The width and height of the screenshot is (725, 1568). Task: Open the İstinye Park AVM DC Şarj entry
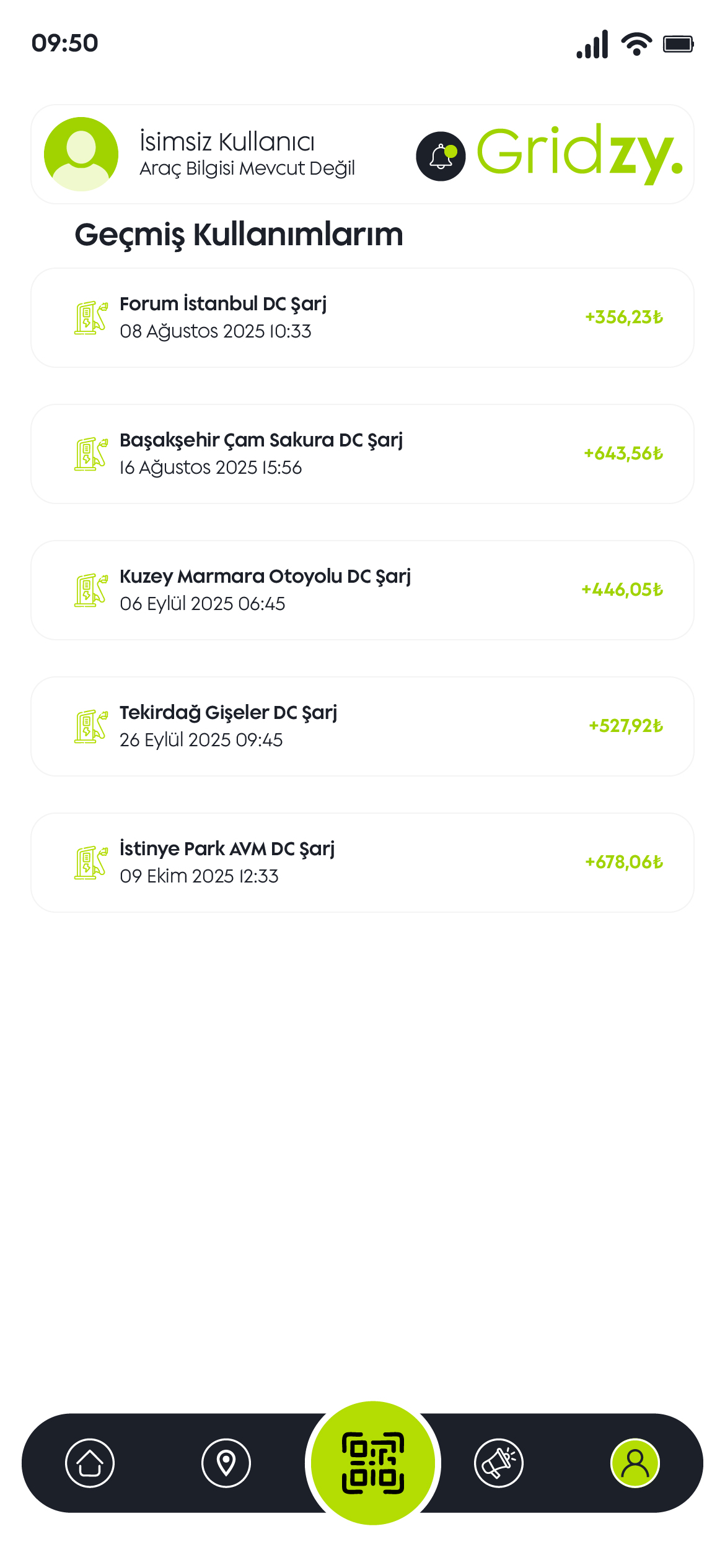362,863
